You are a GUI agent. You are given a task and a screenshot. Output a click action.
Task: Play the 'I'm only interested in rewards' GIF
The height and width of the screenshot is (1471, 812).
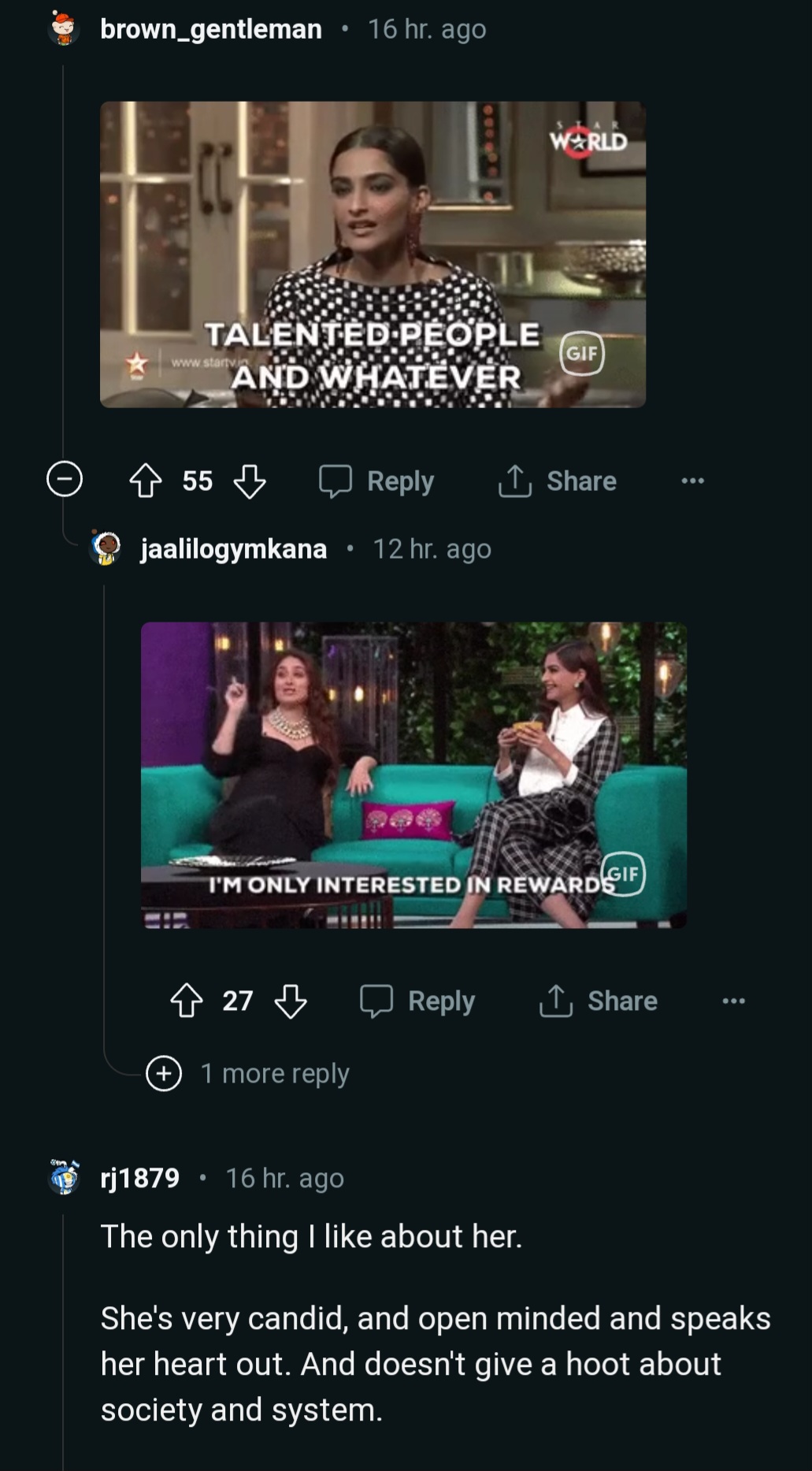coord(413,775)
